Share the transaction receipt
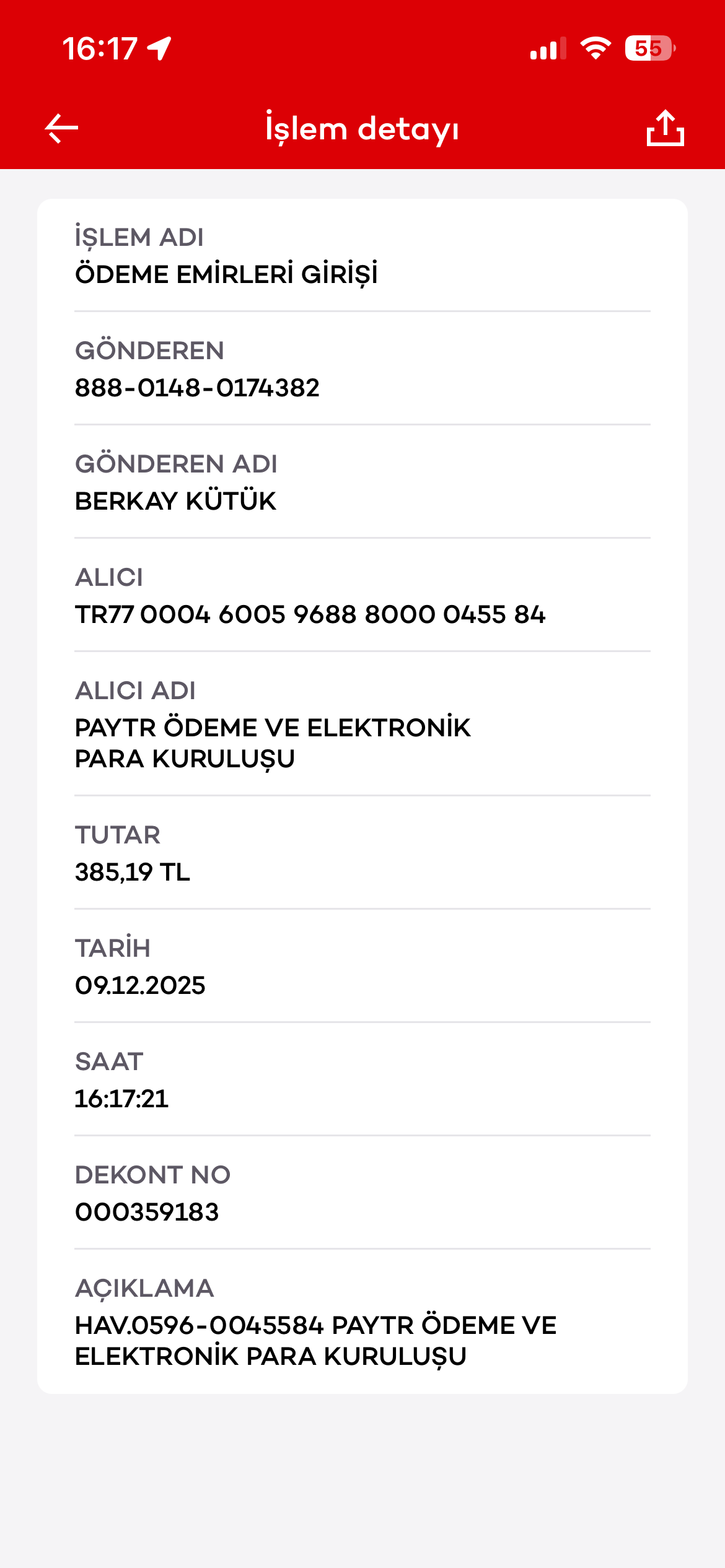The image size is (725, 1568). point(665,128)
